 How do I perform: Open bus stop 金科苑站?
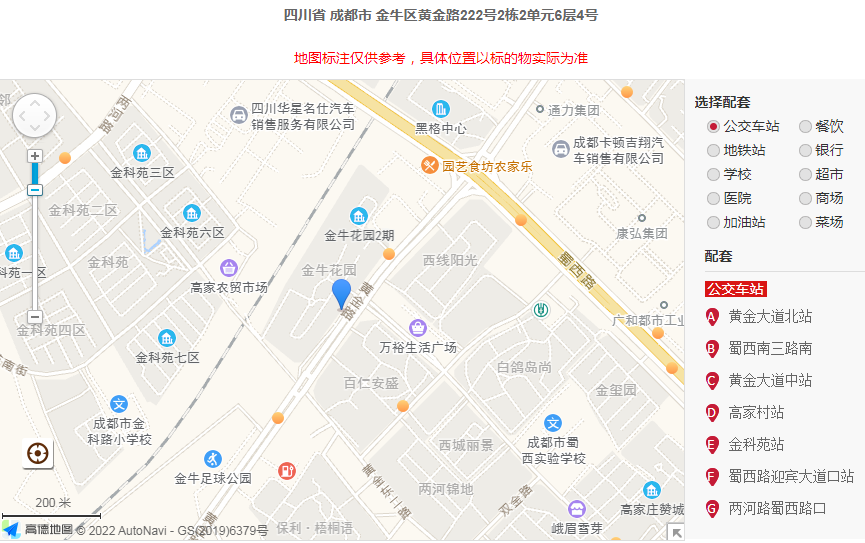(755, 445)
